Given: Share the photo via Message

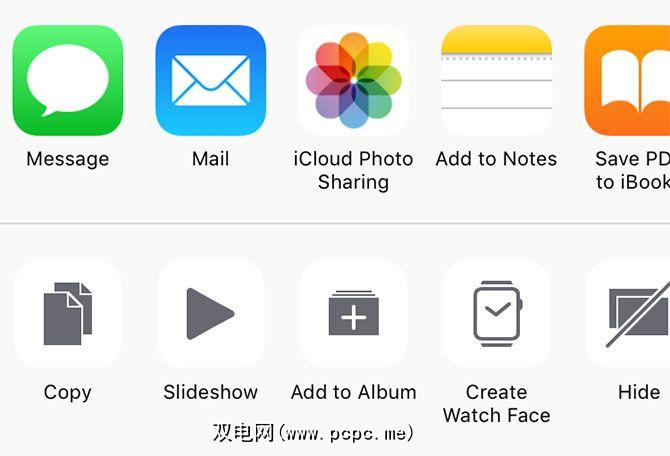Looking at the screenshot, I should 68,80.
